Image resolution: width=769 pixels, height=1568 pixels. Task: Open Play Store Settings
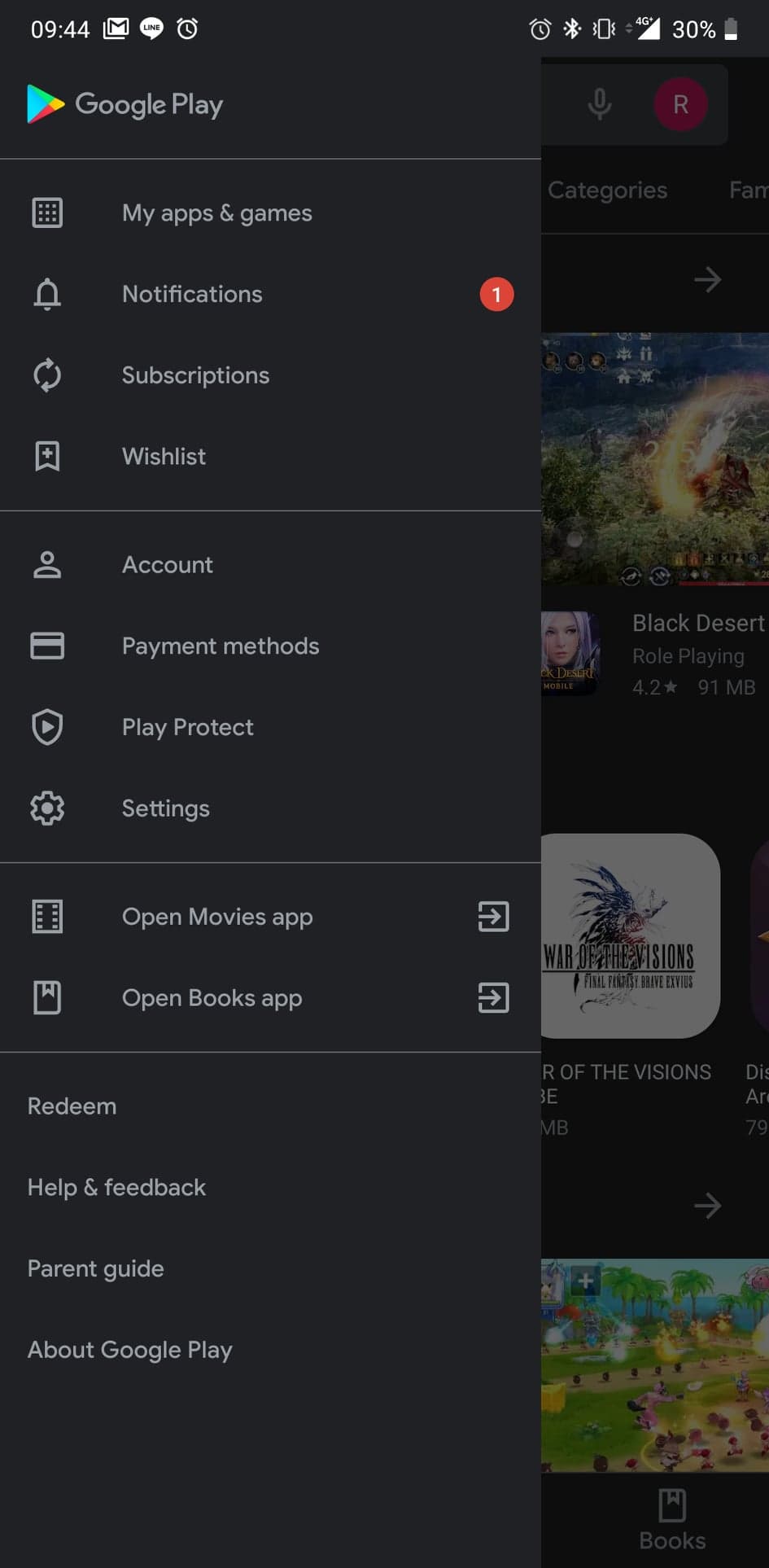coord(165,808)
